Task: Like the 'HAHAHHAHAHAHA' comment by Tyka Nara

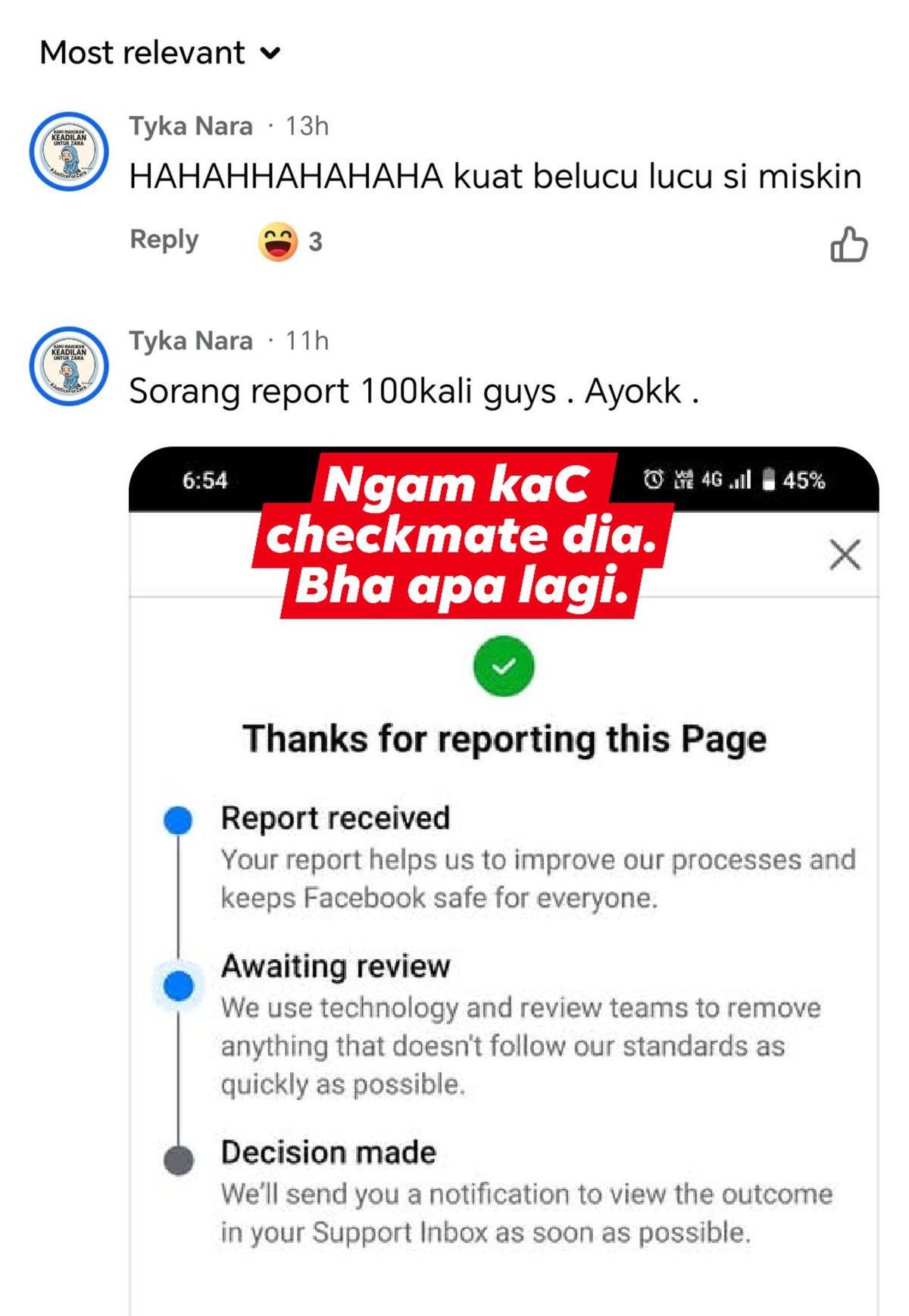Action: click(848, 245)
